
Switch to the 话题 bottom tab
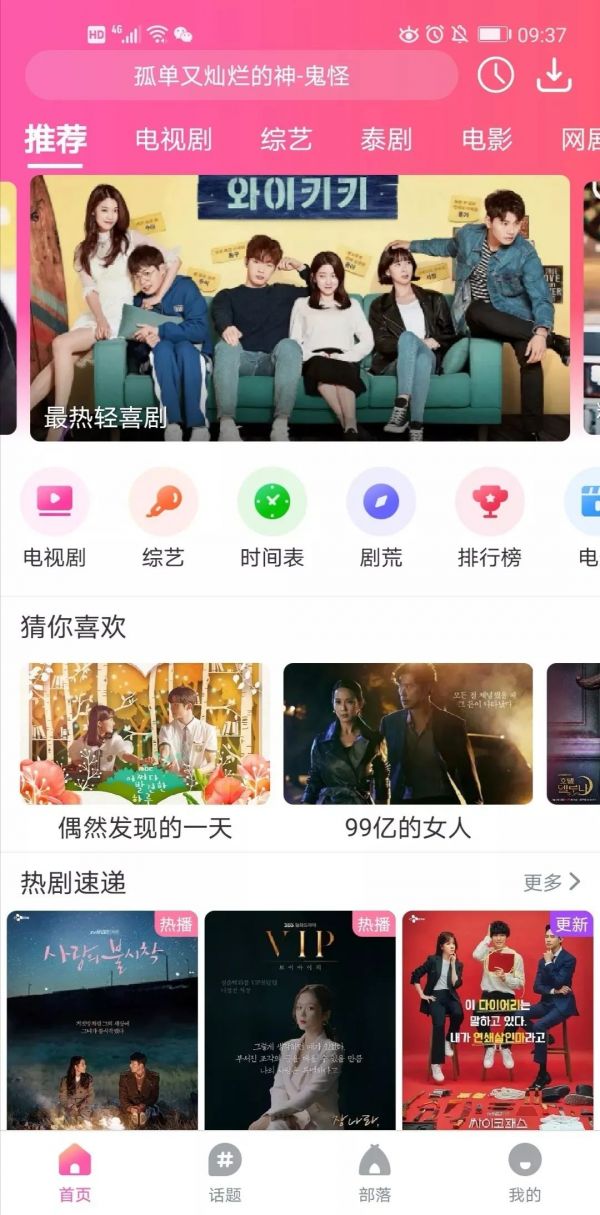tap(225, 1174)
